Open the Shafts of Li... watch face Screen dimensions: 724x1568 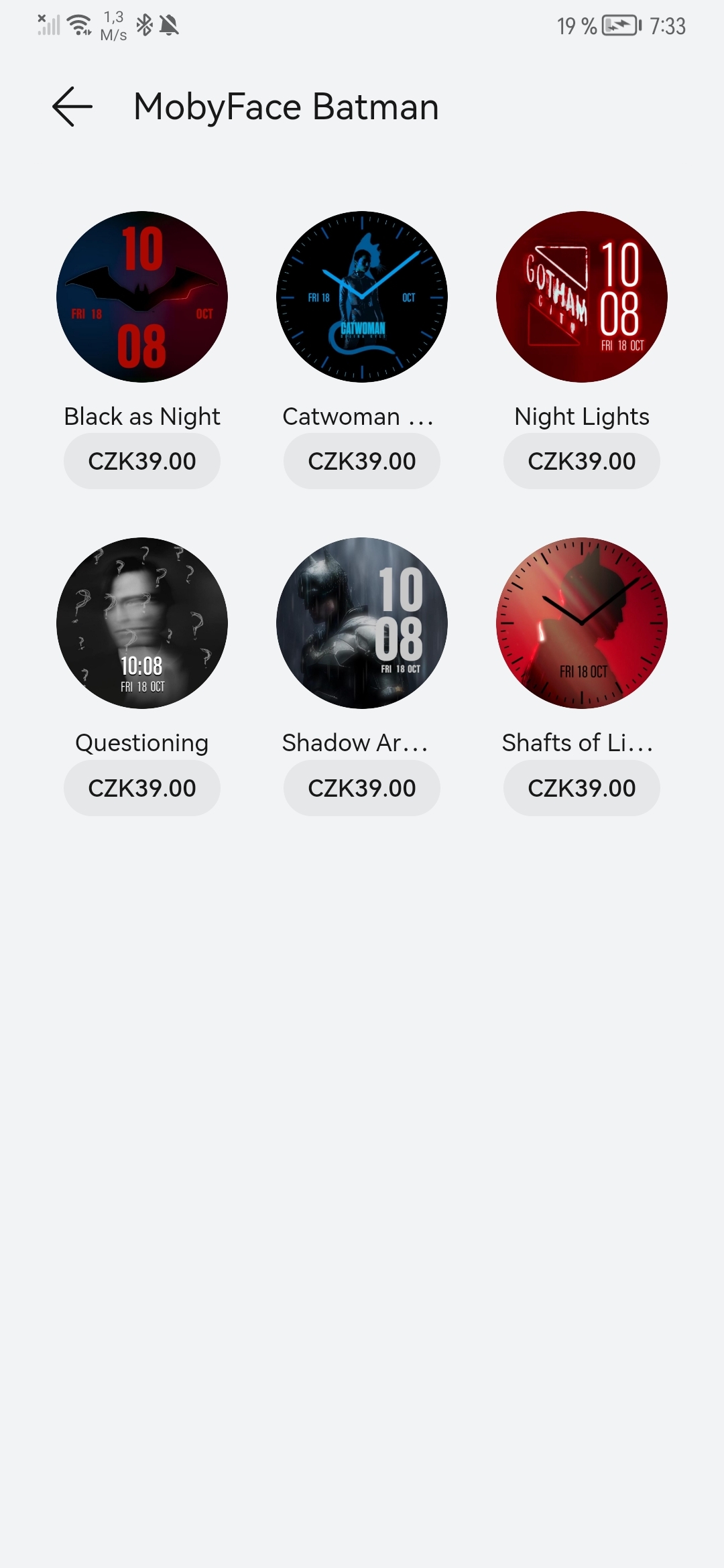pos(582,623)
